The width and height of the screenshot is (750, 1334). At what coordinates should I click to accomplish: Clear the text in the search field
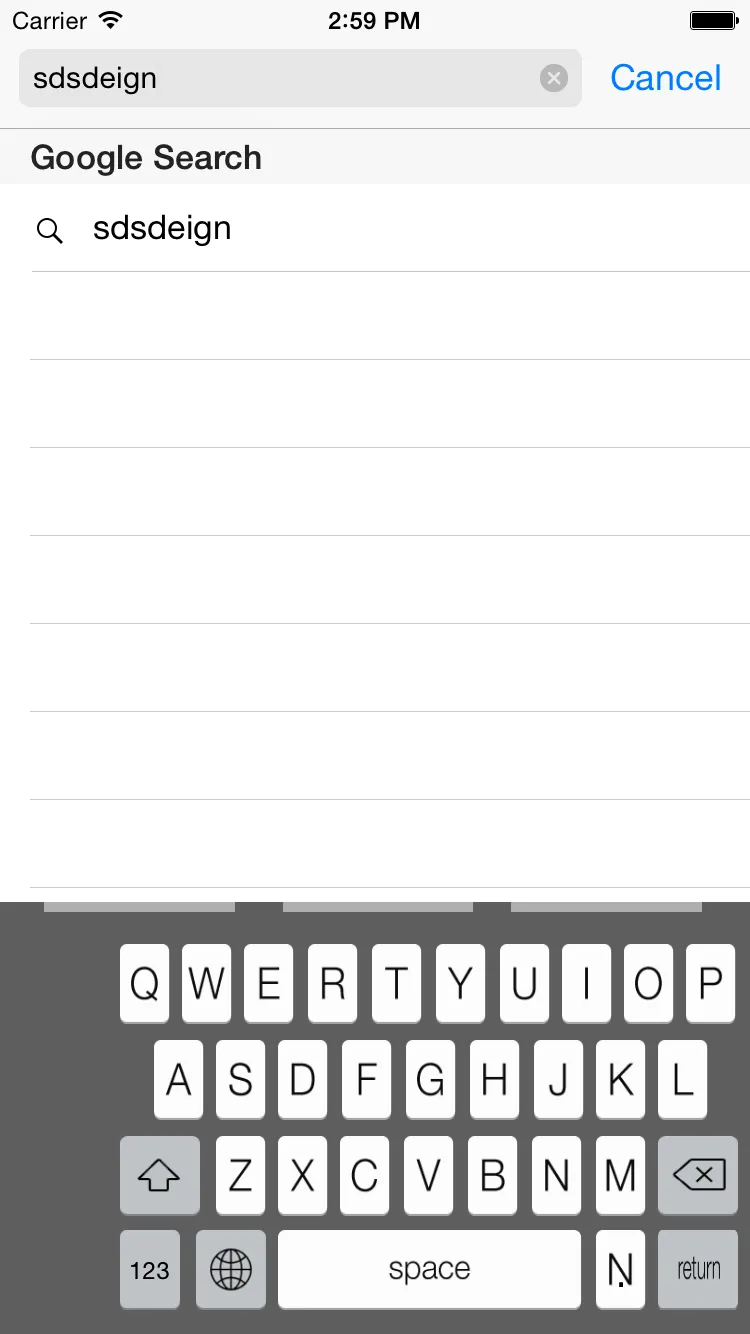coord(554,78)
